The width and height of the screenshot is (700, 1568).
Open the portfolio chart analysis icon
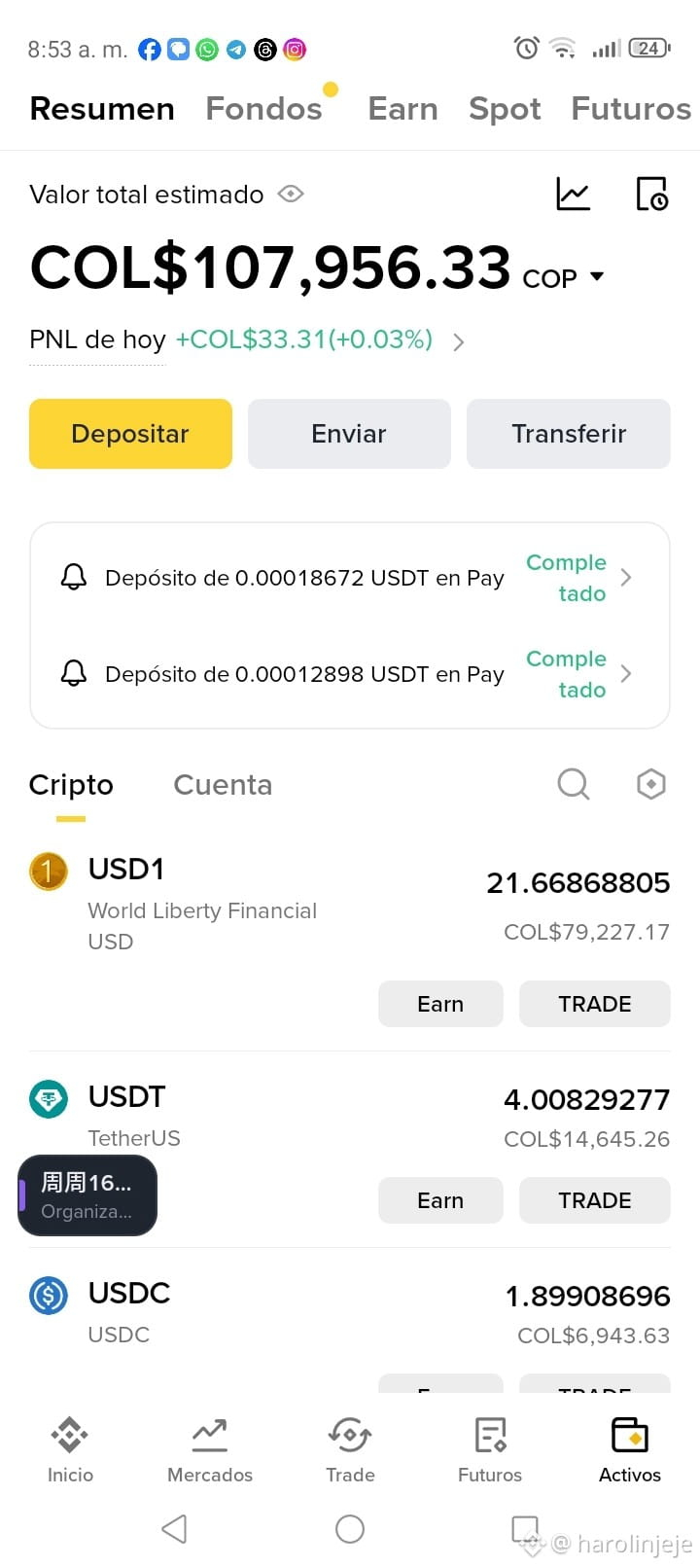tap(573, 195)
